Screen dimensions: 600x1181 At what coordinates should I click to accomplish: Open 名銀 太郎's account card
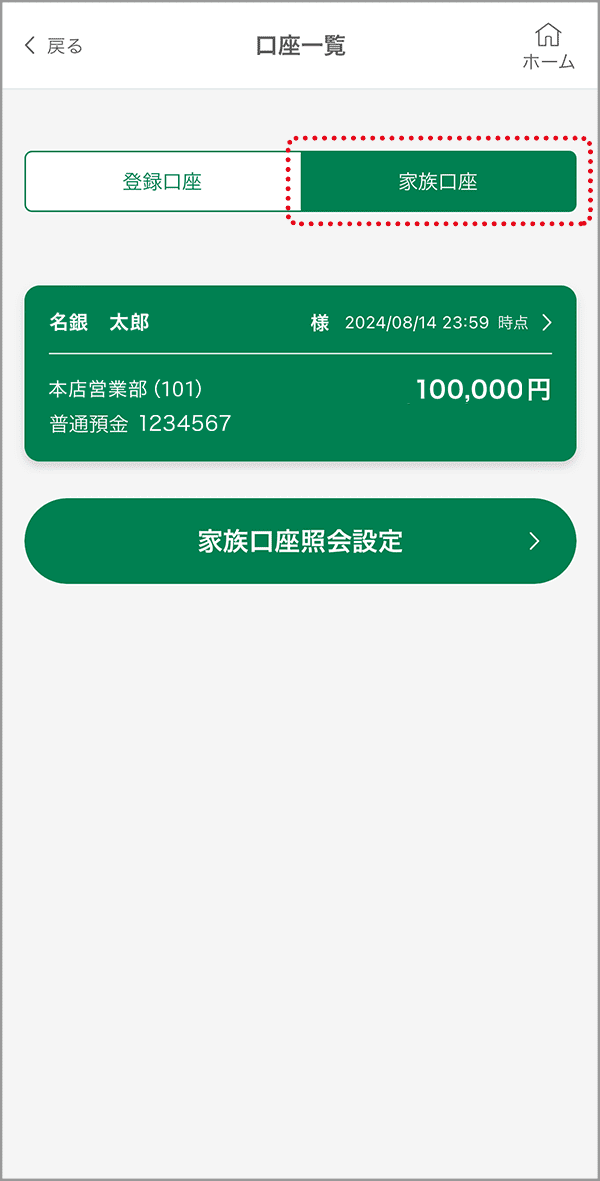300,373
